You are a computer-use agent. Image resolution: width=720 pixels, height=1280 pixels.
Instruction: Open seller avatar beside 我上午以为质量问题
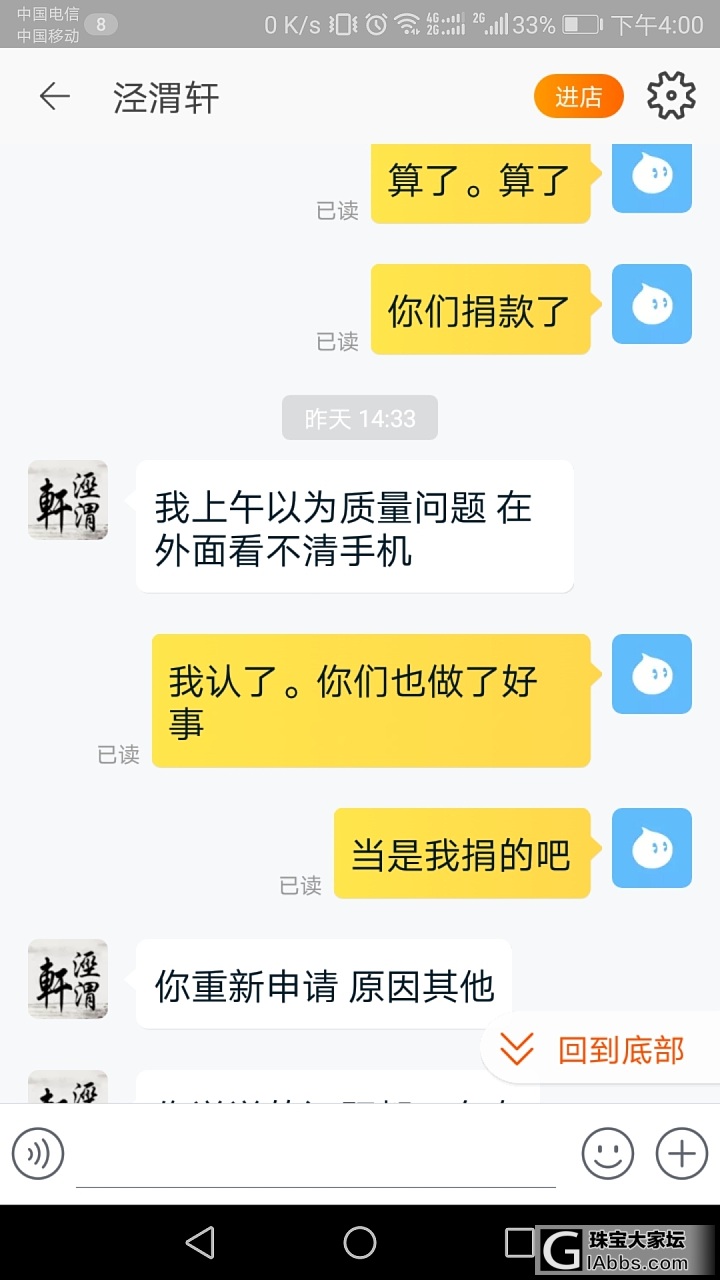68,500
